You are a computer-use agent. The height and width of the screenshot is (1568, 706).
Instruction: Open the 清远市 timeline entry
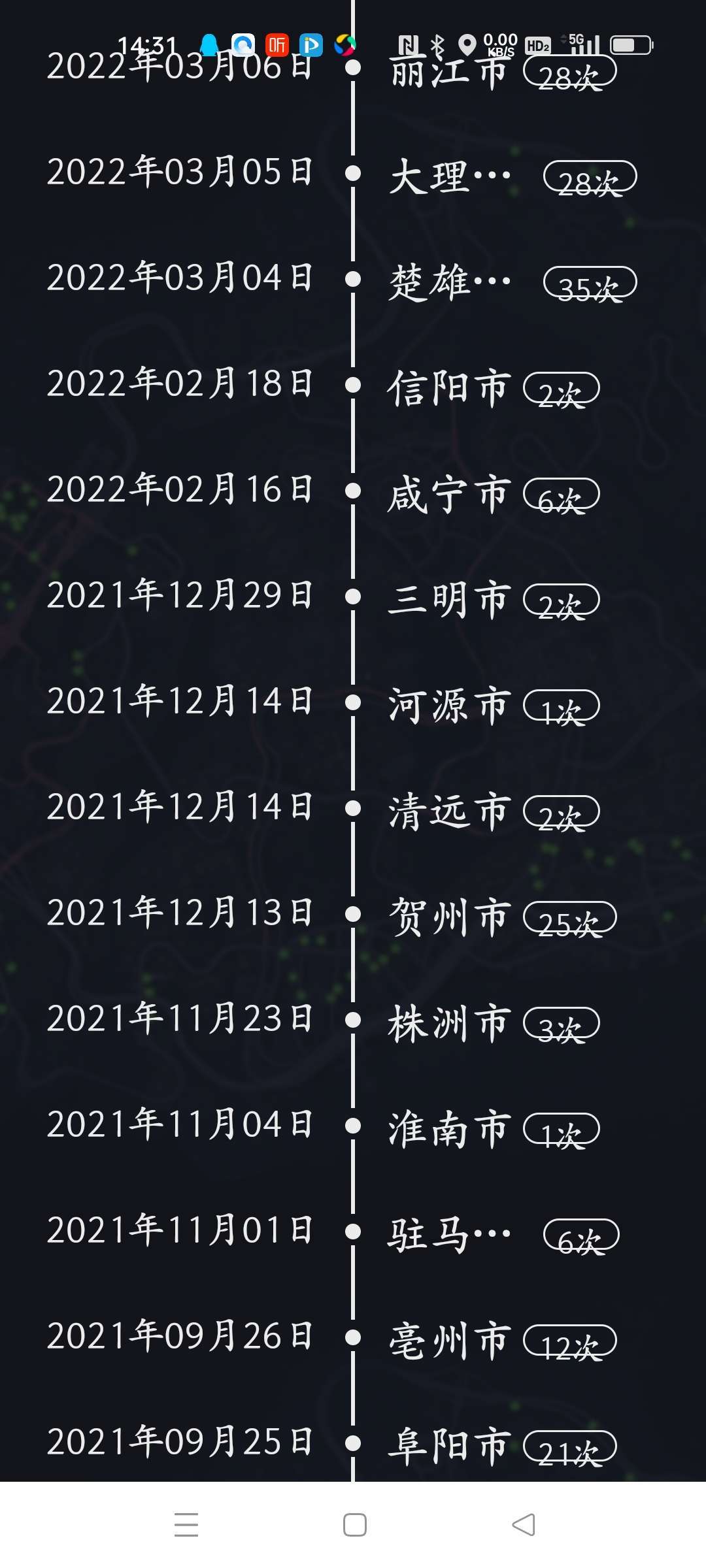pos(448,811)
